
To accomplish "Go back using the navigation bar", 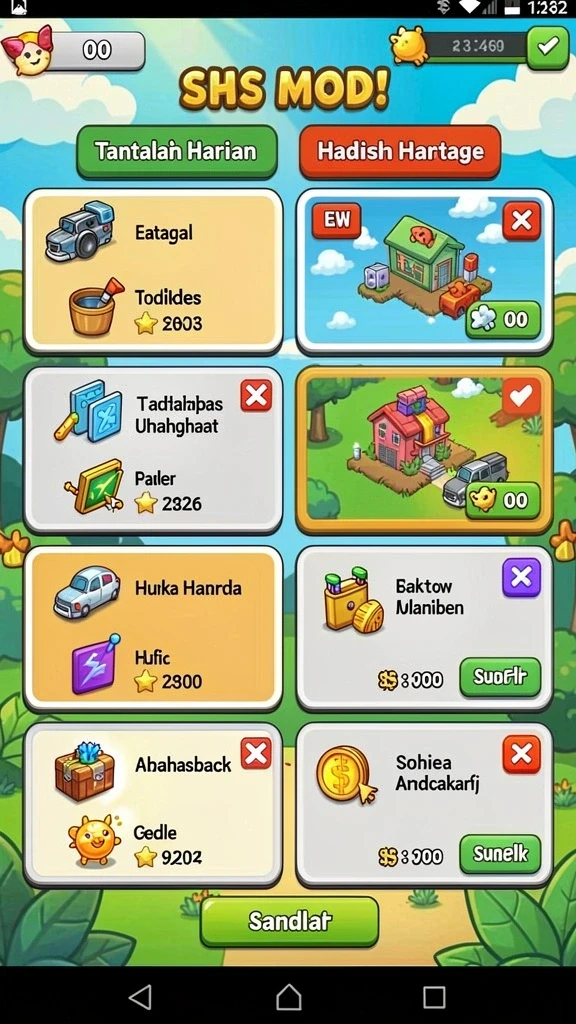I will point(141,997).
